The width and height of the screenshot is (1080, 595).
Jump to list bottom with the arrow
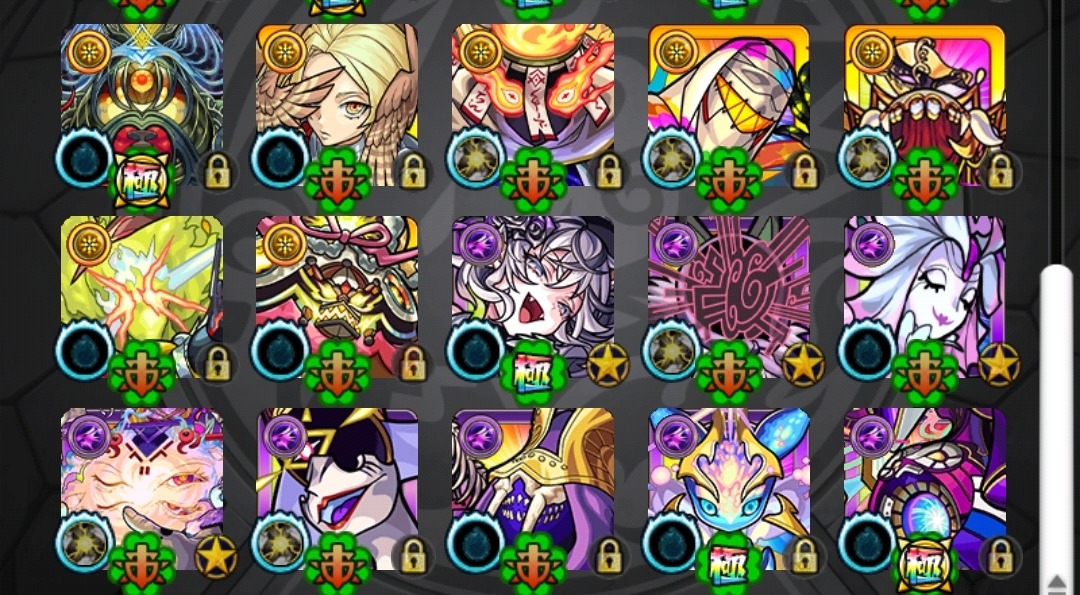(1056, 583)
